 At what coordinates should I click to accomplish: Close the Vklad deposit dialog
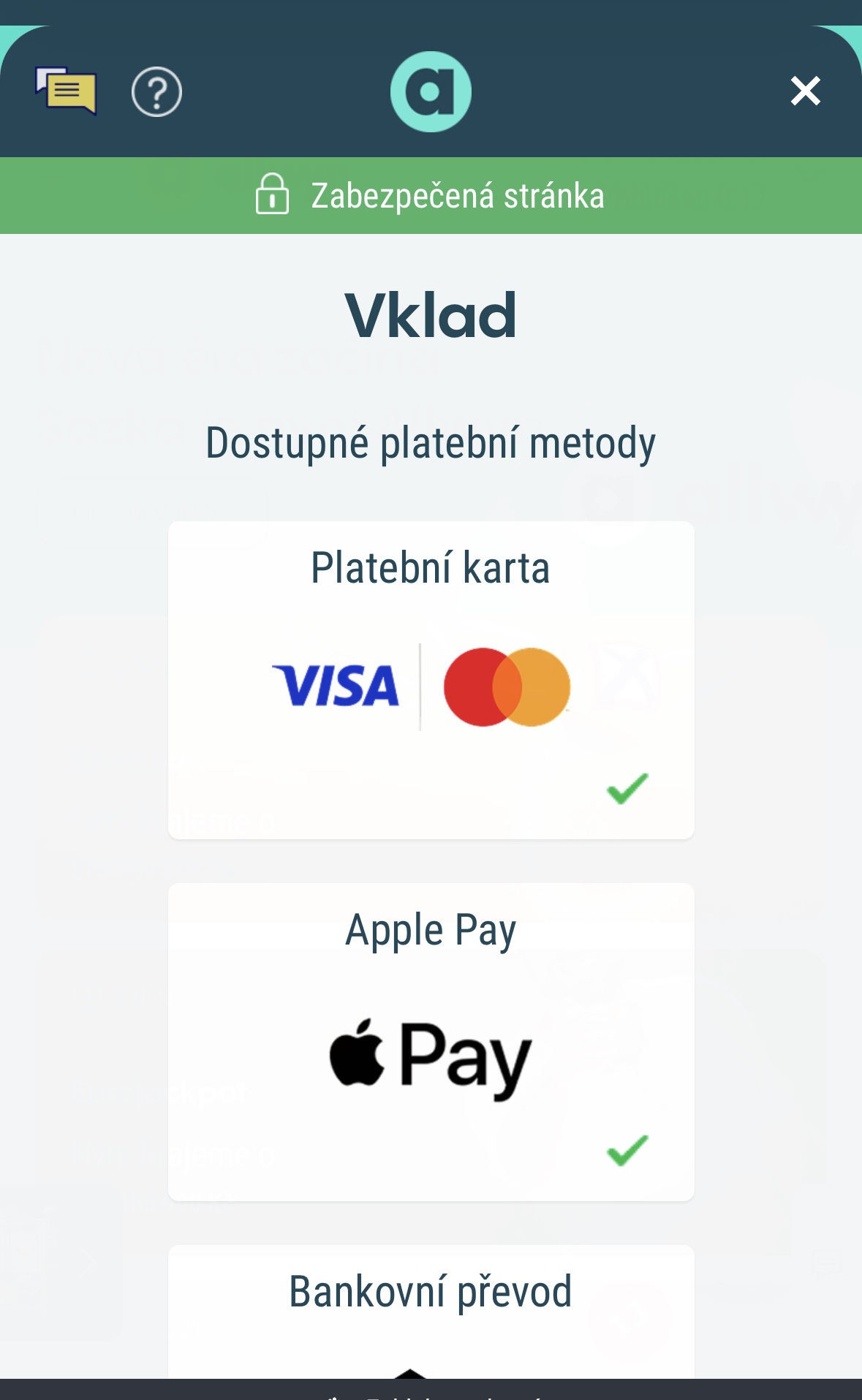pyautogui.click(x=805, y=91)
